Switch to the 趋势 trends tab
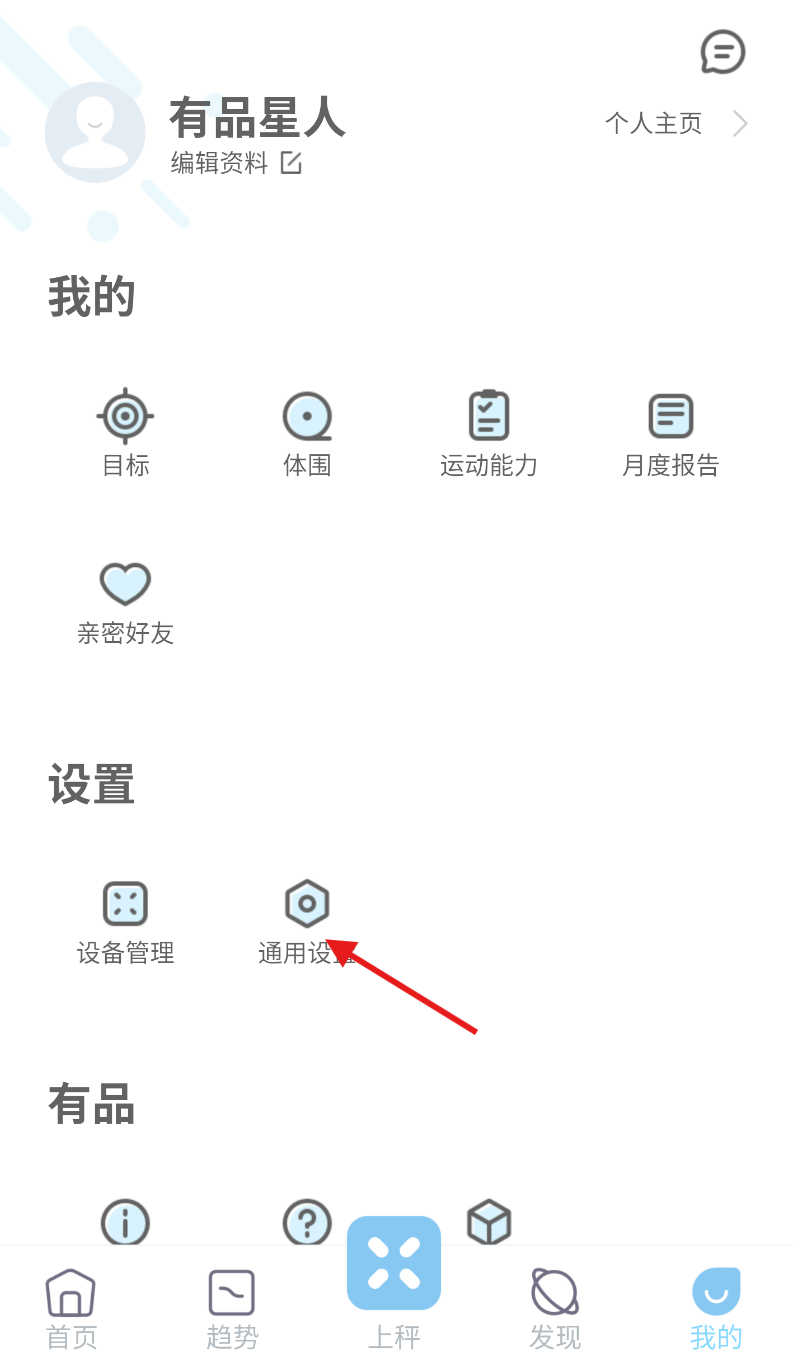The height and width of the screenshot is (1359, 793). 232,1309
